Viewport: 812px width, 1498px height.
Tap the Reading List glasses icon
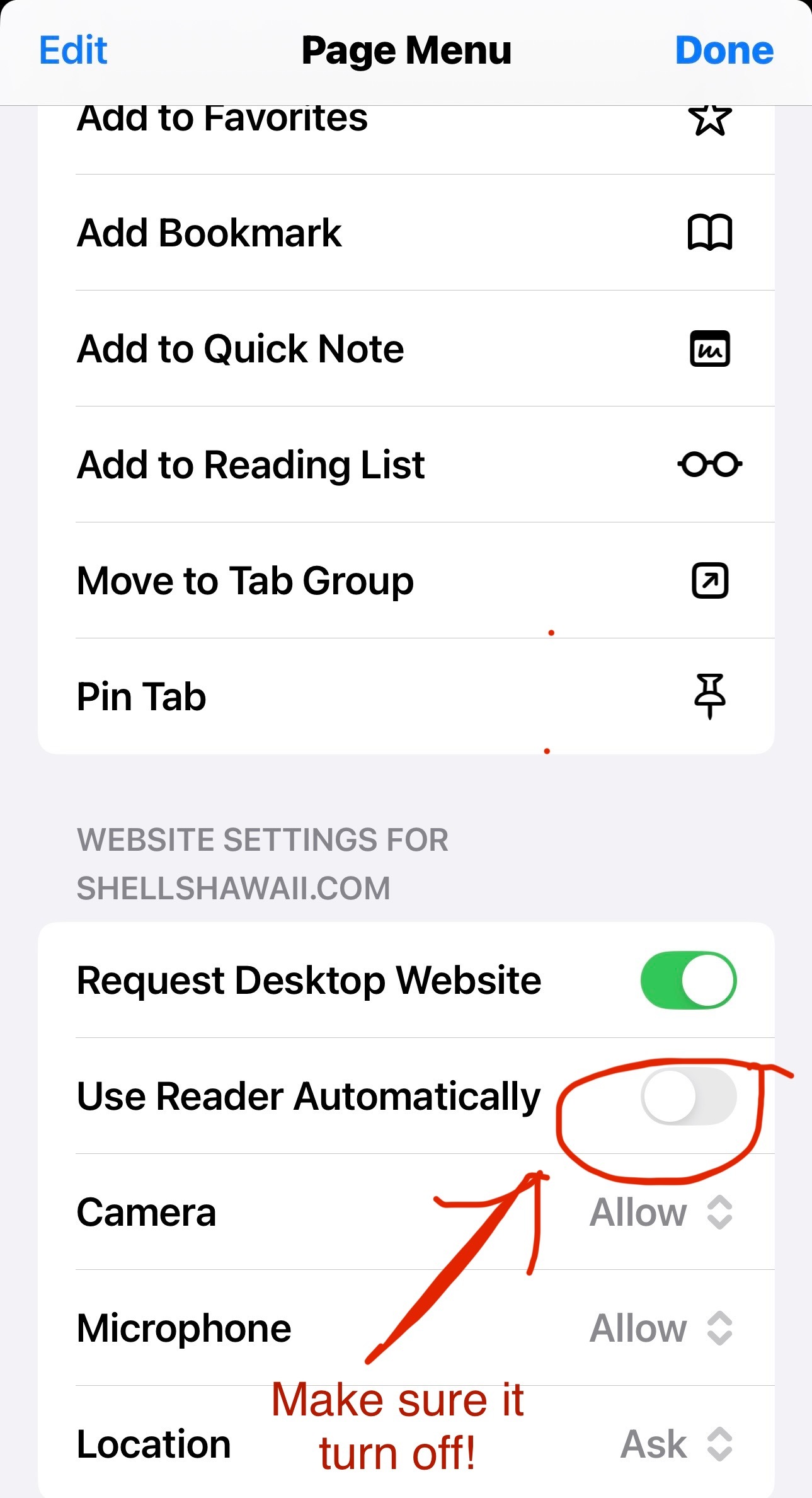(x=709, y=464)
